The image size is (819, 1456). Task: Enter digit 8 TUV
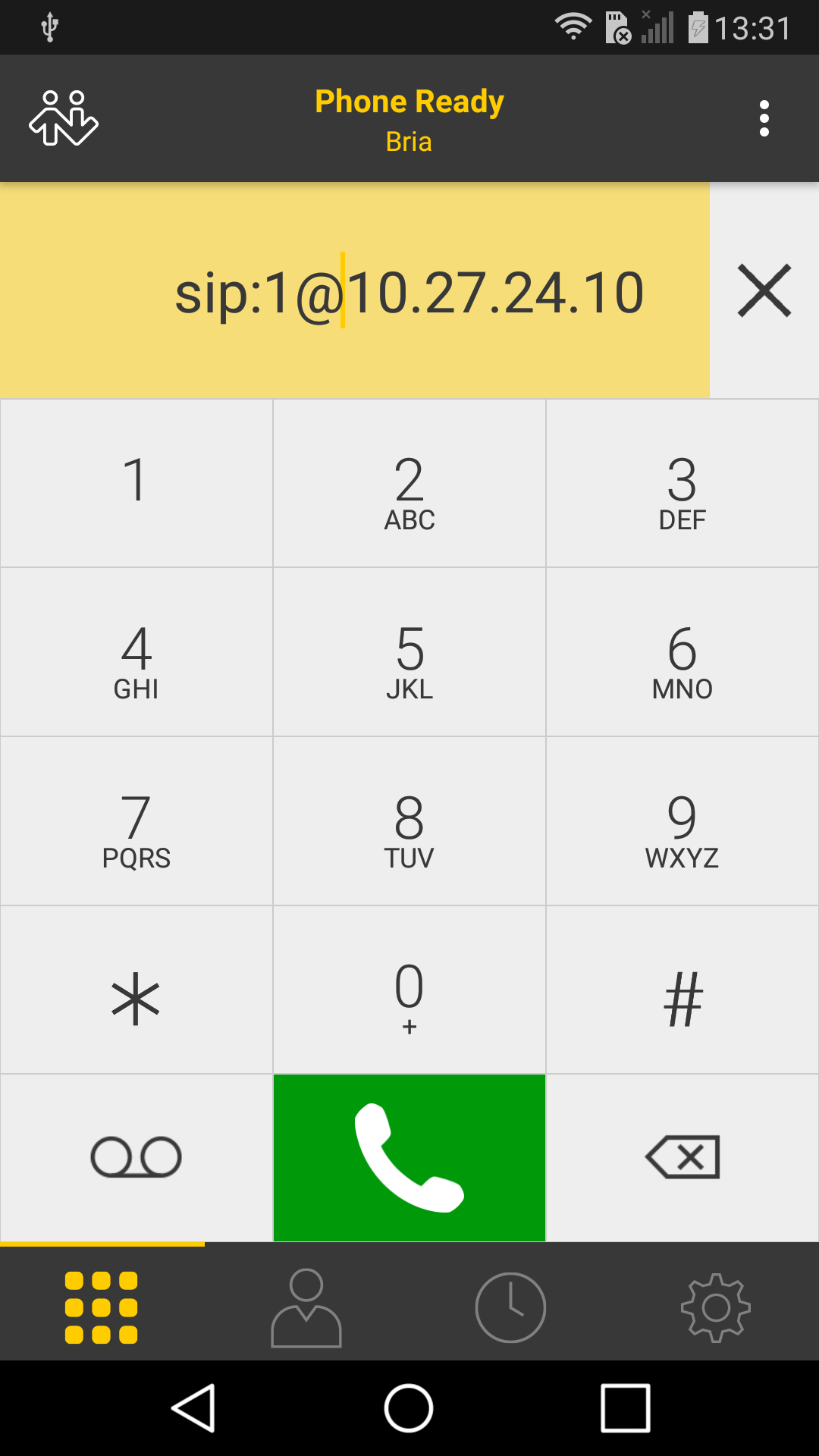click(409, 821)
